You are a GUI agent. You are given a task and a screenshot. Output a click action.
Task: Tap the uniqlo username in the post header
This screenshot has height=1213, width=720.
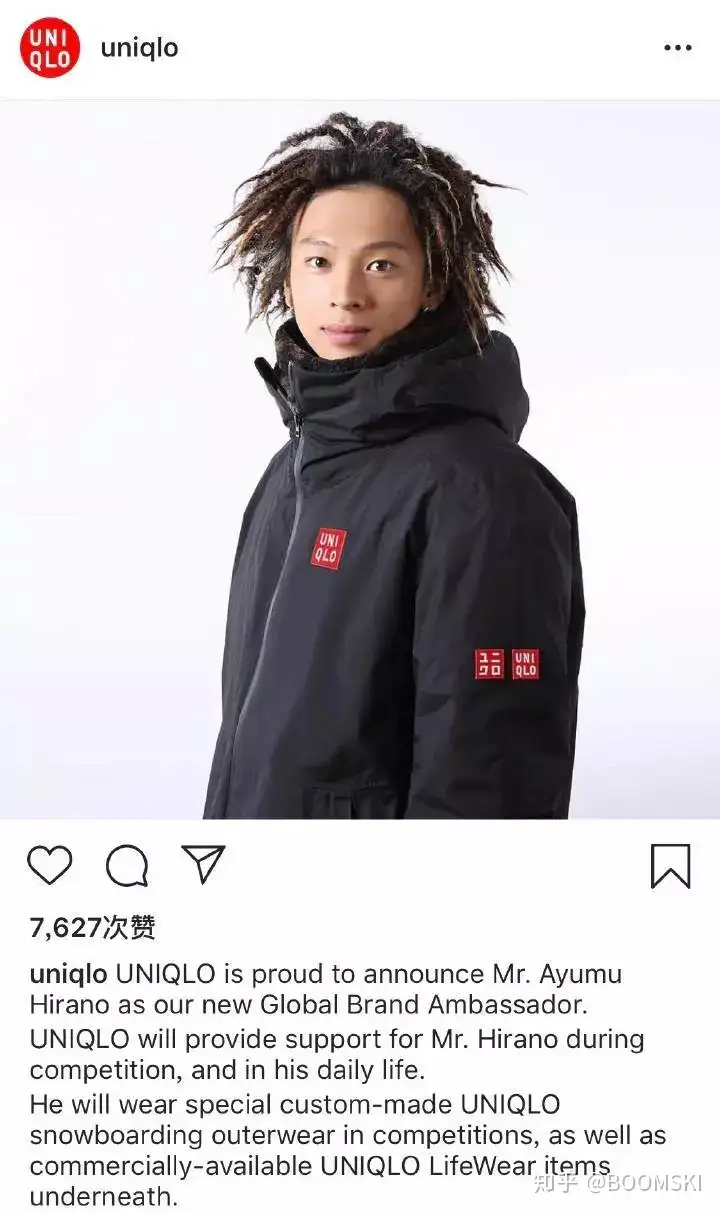[x=139, y=48]
